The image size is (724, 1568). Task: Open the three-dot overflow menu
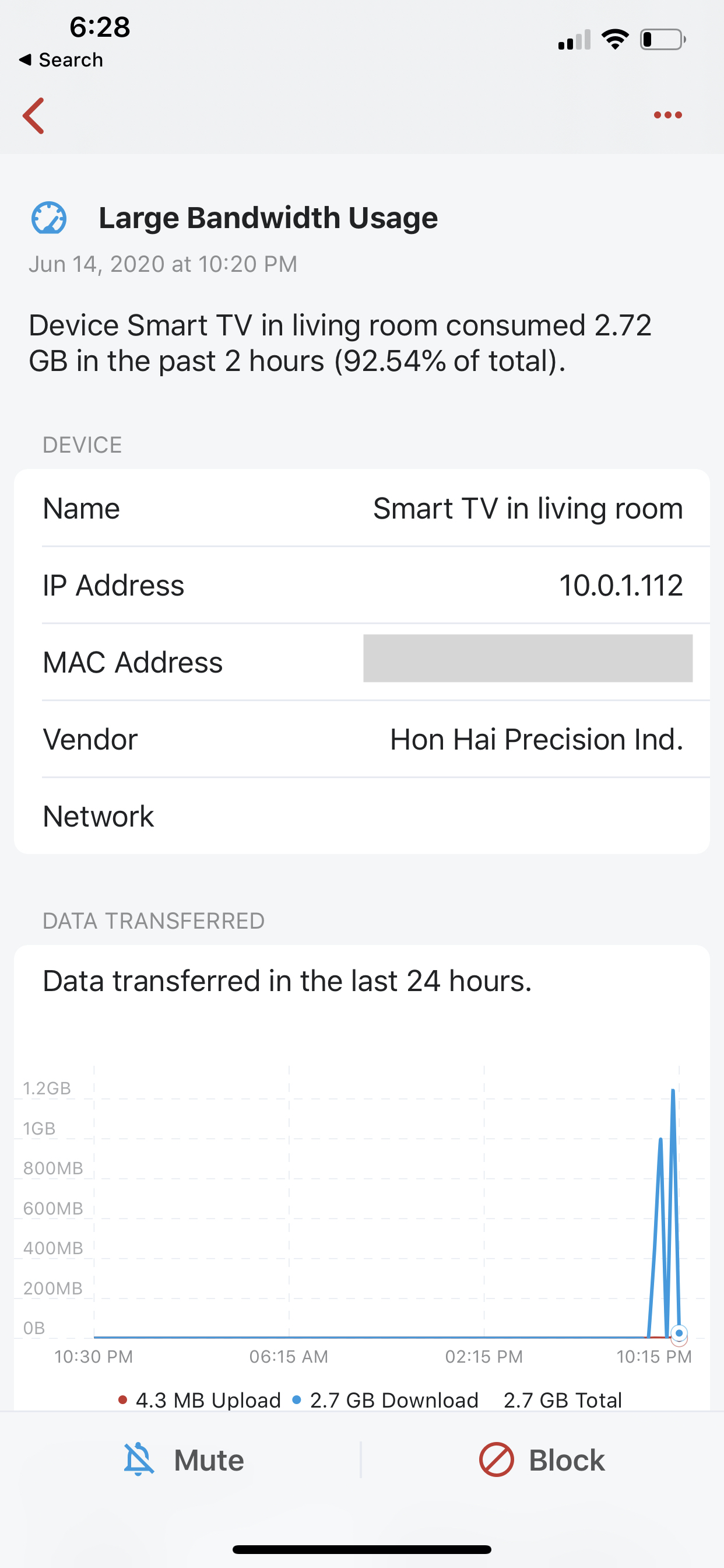click(x=667, y=115)
